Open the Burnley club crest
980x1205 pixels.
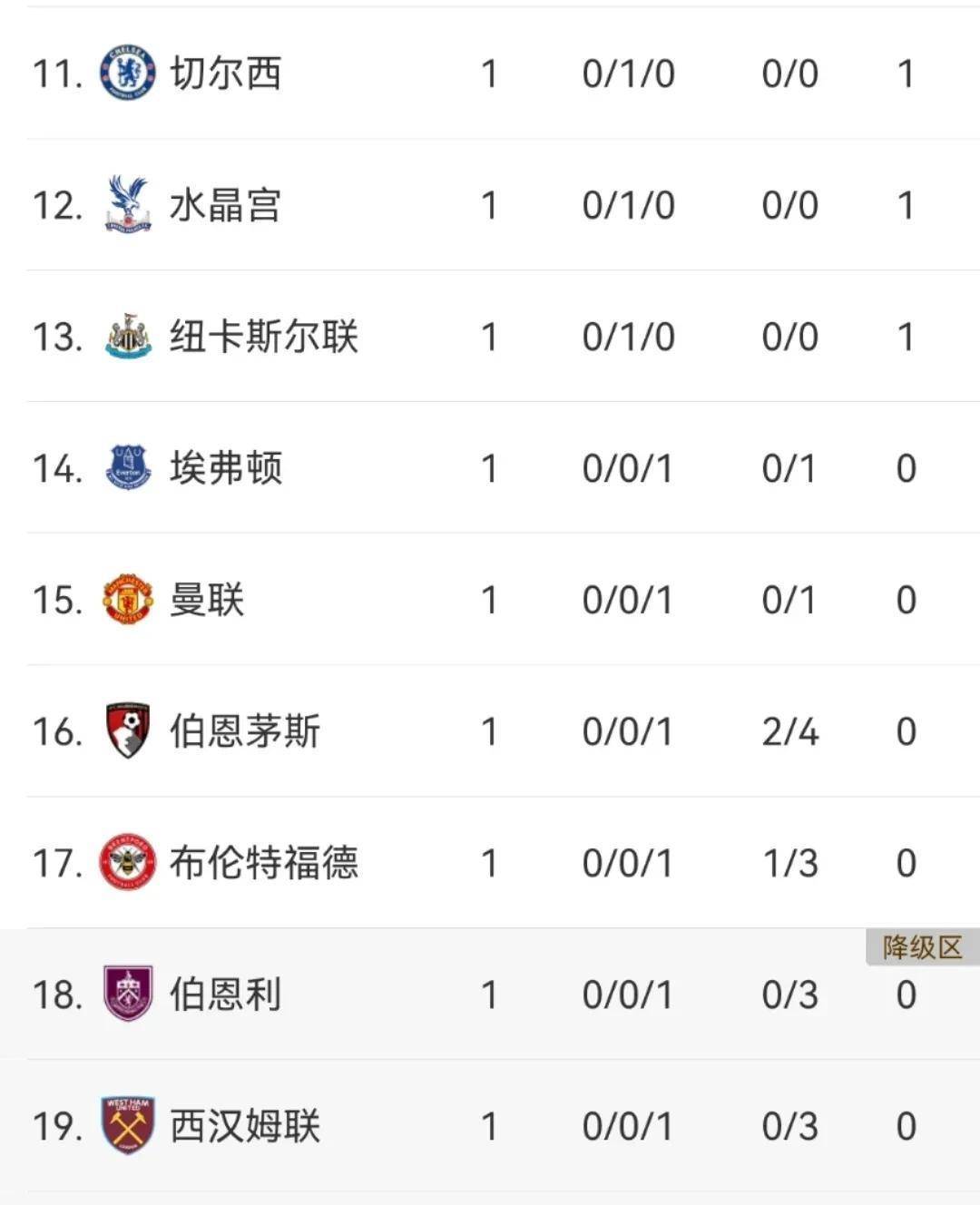[x=127, y=994]
